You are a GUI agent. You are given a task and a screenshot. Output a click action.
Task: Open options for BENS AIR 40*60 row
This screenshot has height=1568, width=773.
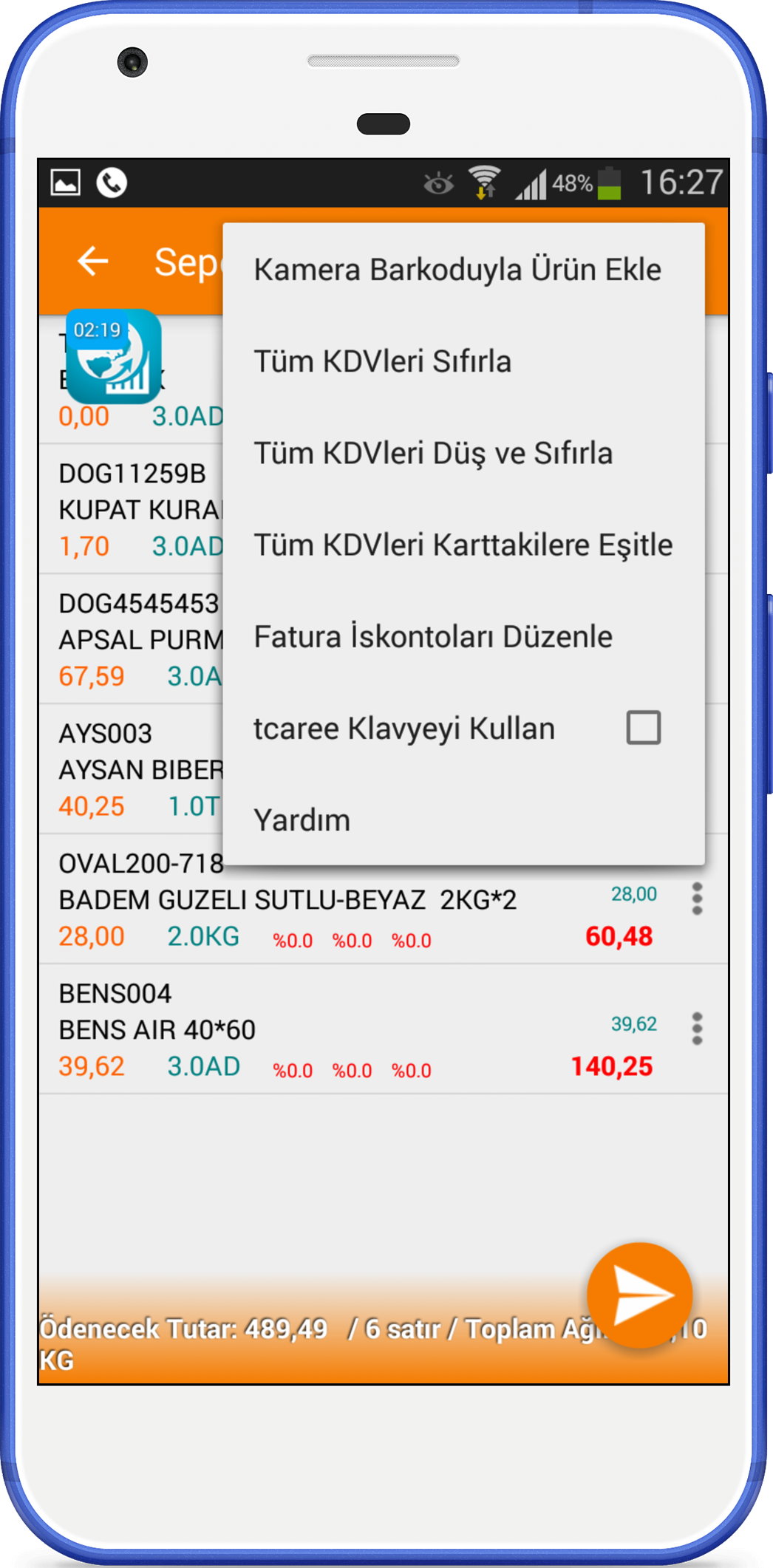pos(697,1029)
